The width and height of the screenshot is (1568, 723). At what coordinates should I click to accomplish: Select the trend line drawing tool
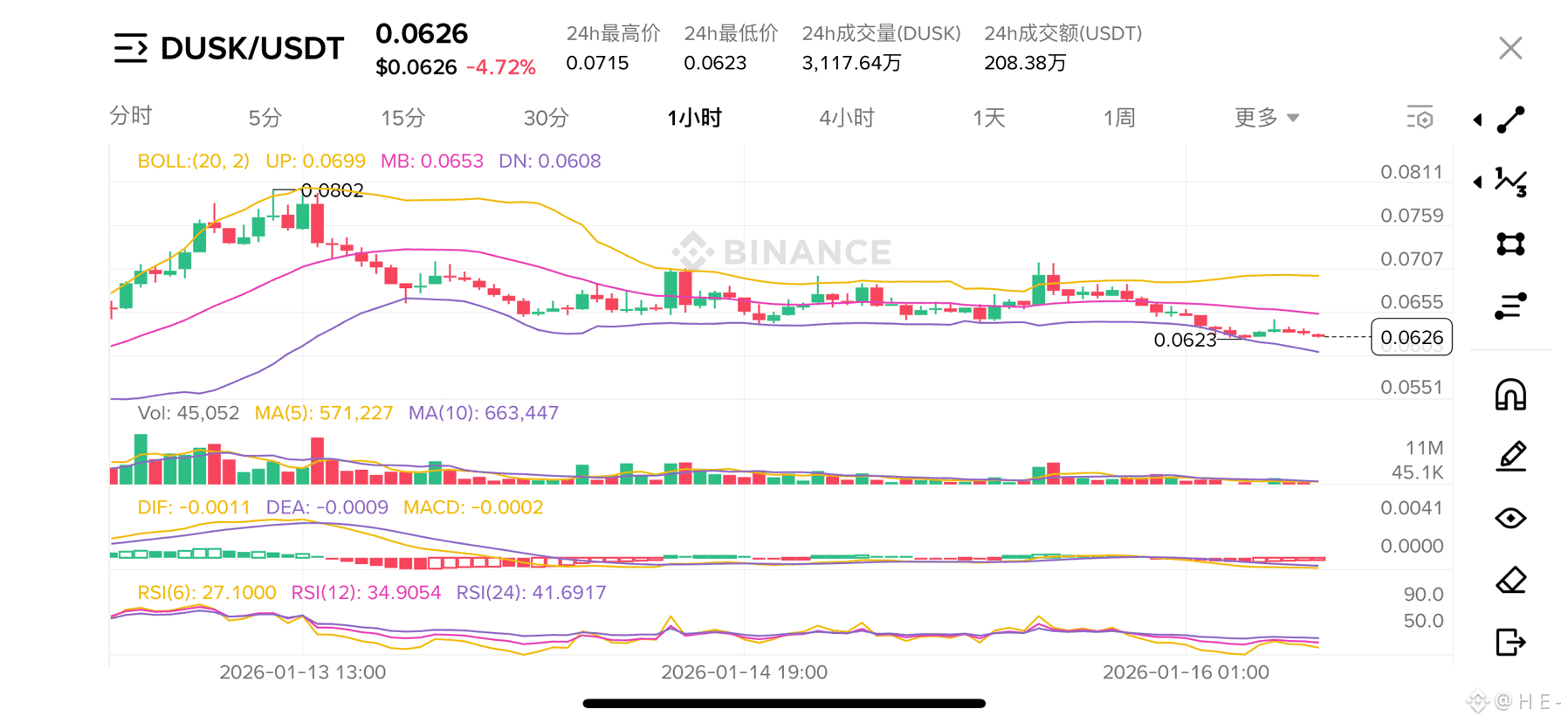click(1510, 120)
